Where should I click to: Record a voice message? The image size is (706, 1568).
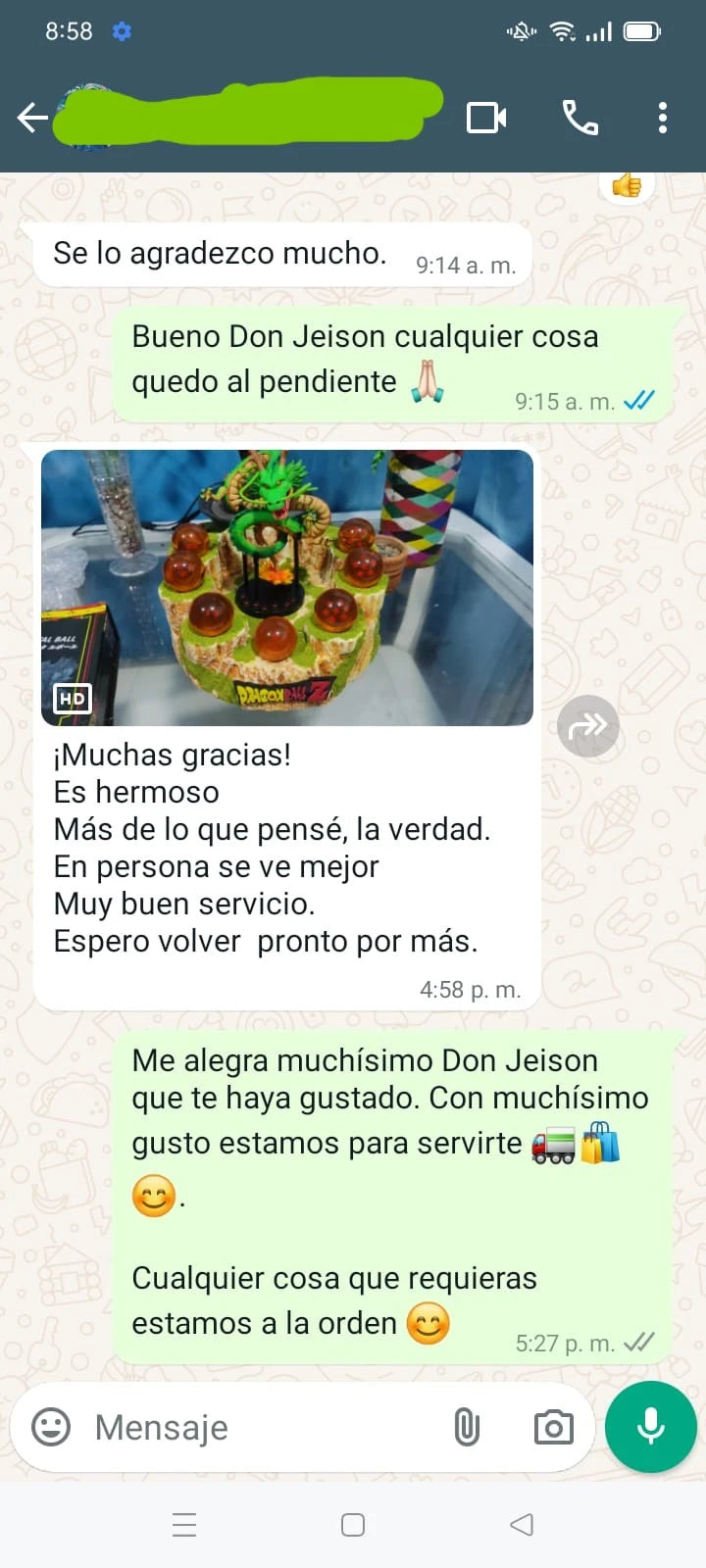tap(651, 1427)
